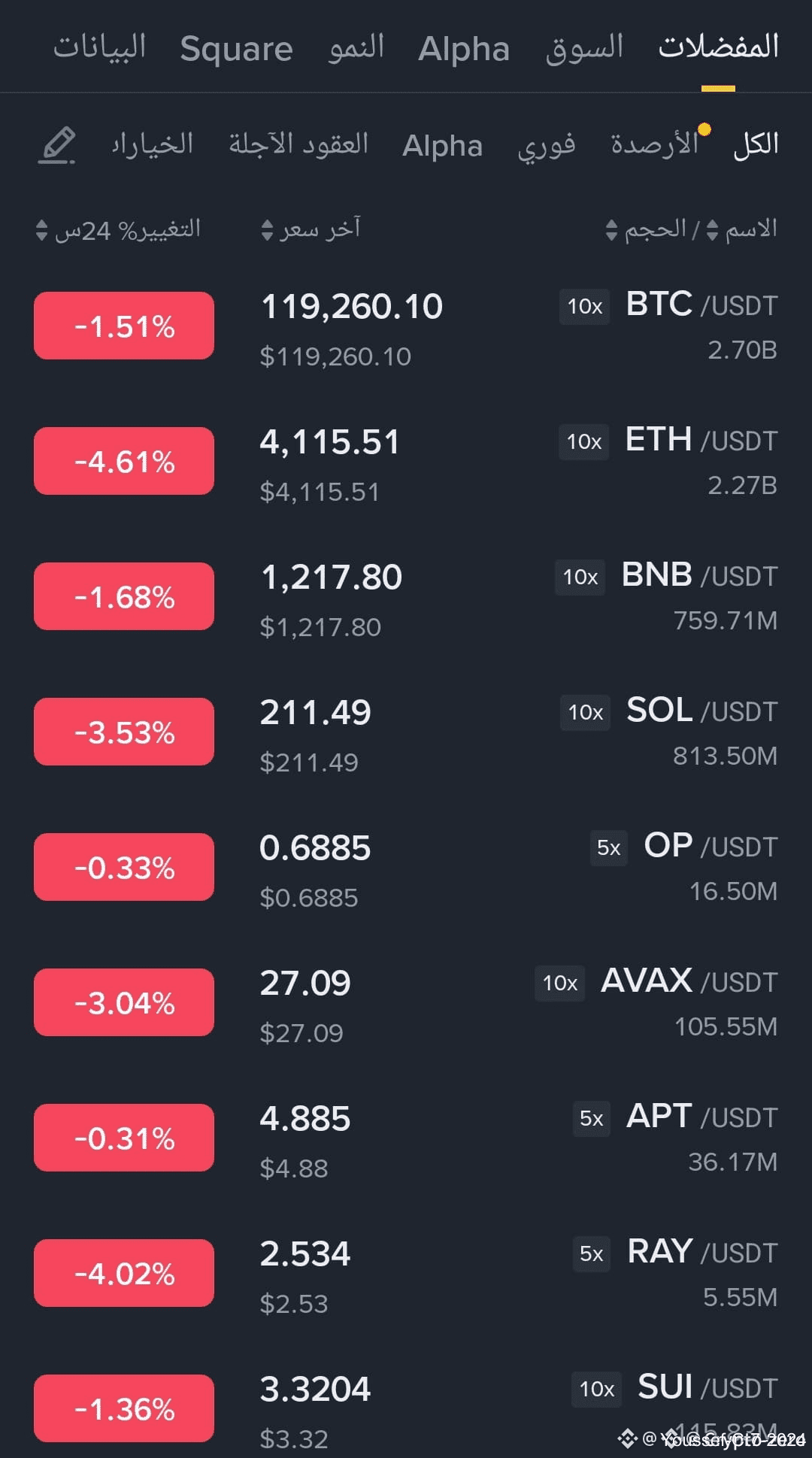Open the البيانات tab
This screenshot has height=1458, width=812.
(x=99, y=48)
